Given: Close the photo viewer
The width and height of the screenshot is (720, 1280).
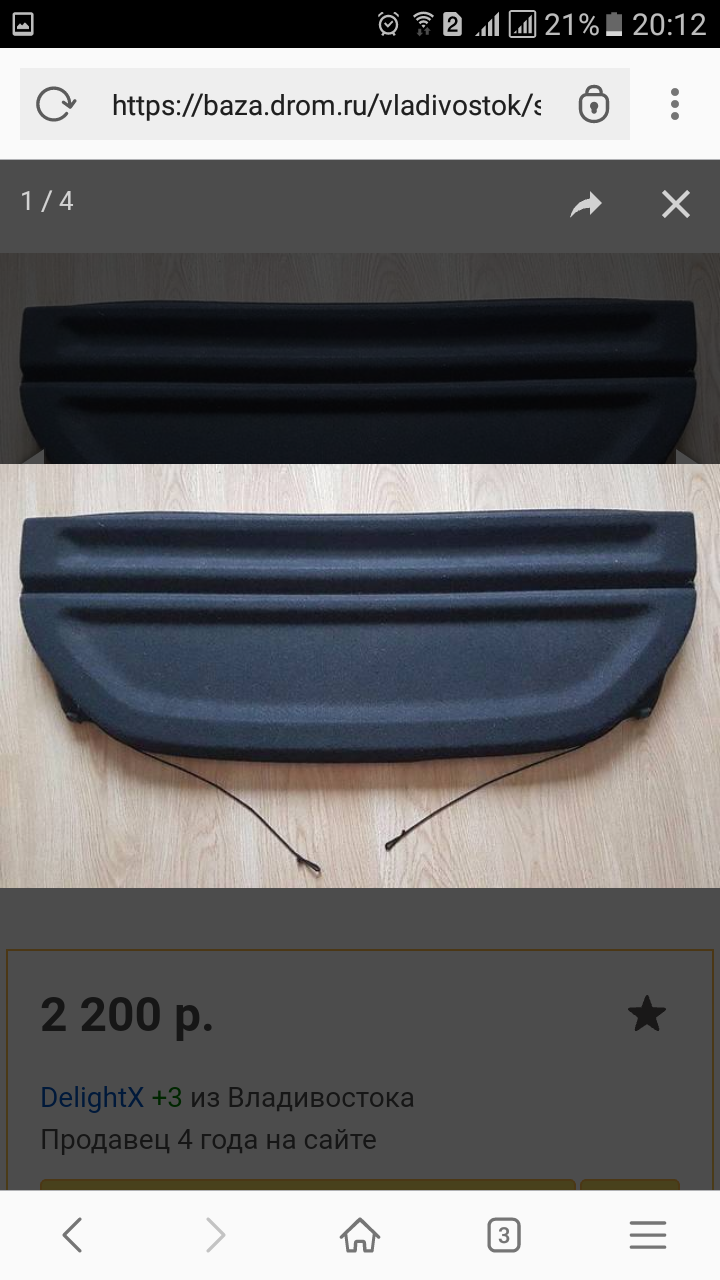Looking at the screenshot, I should [676, 204].
